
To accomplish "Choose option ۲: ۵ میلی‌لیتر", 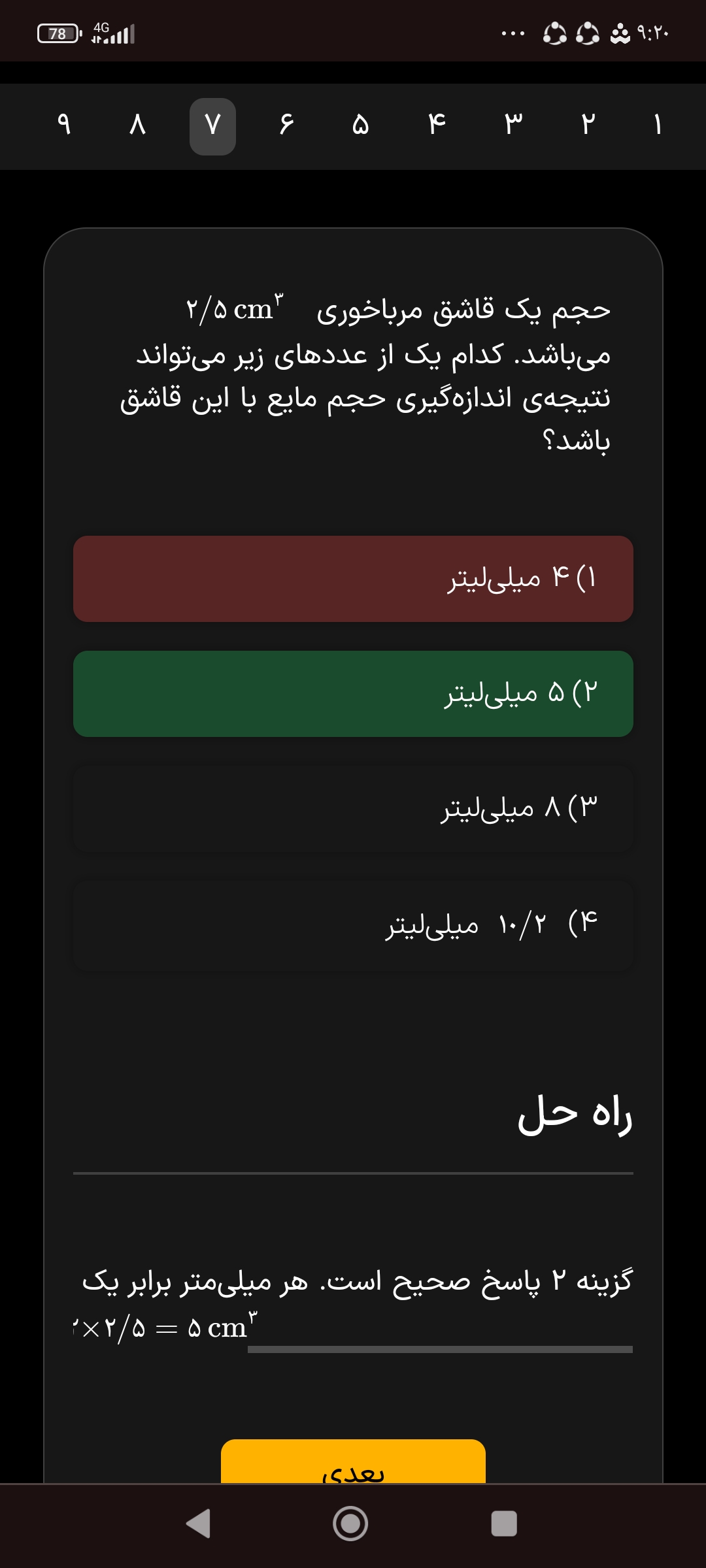I will click(353, 694).
